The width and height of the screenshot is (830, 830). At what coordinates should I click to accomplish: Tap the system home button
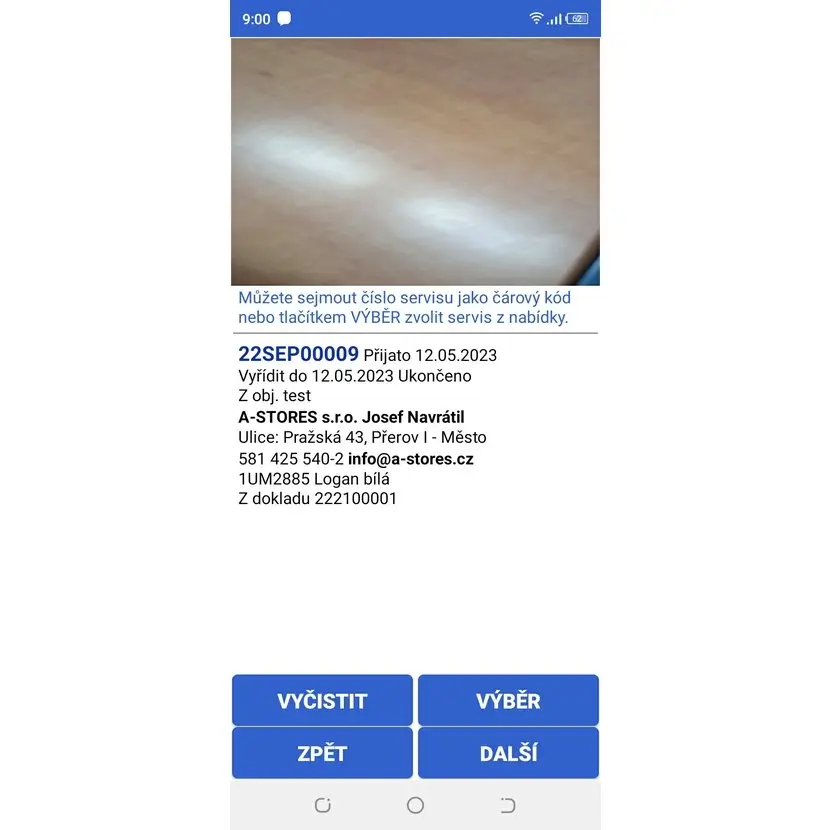(x=415, y=805)
